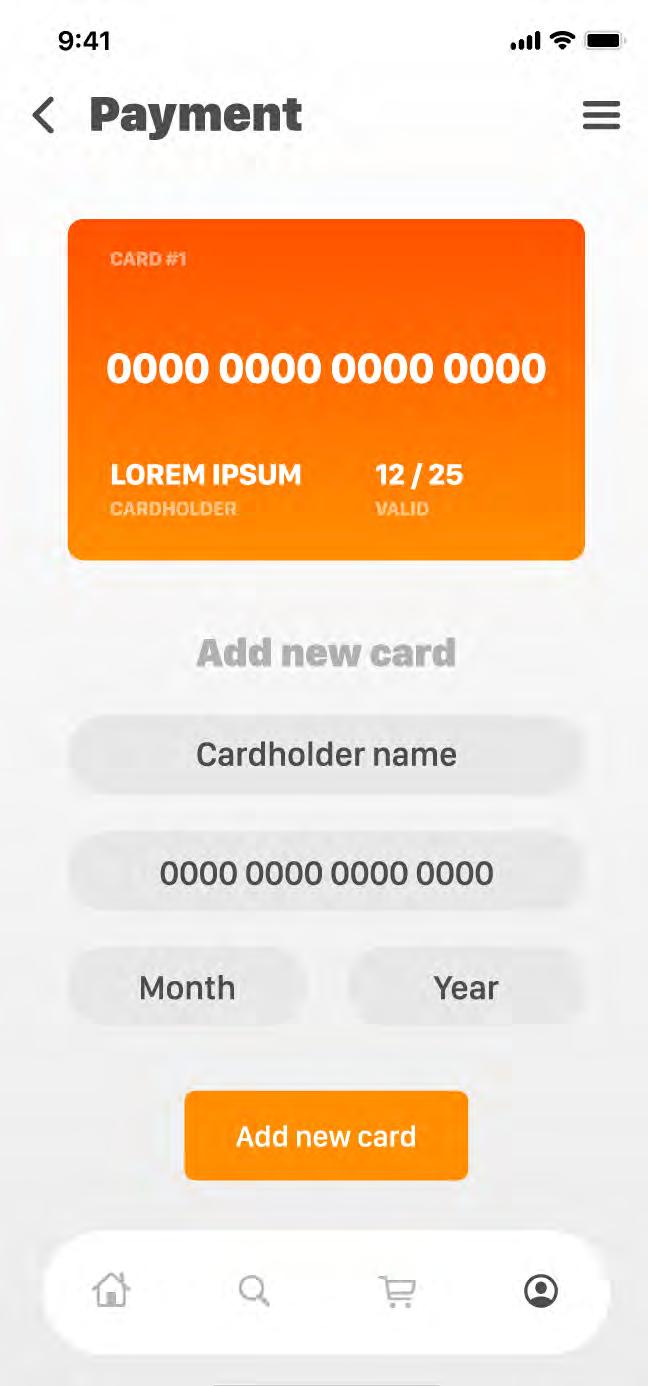Switch to the Search tab
Viewport: 648px width, 1386px height.
click(x=254, y=1291)
